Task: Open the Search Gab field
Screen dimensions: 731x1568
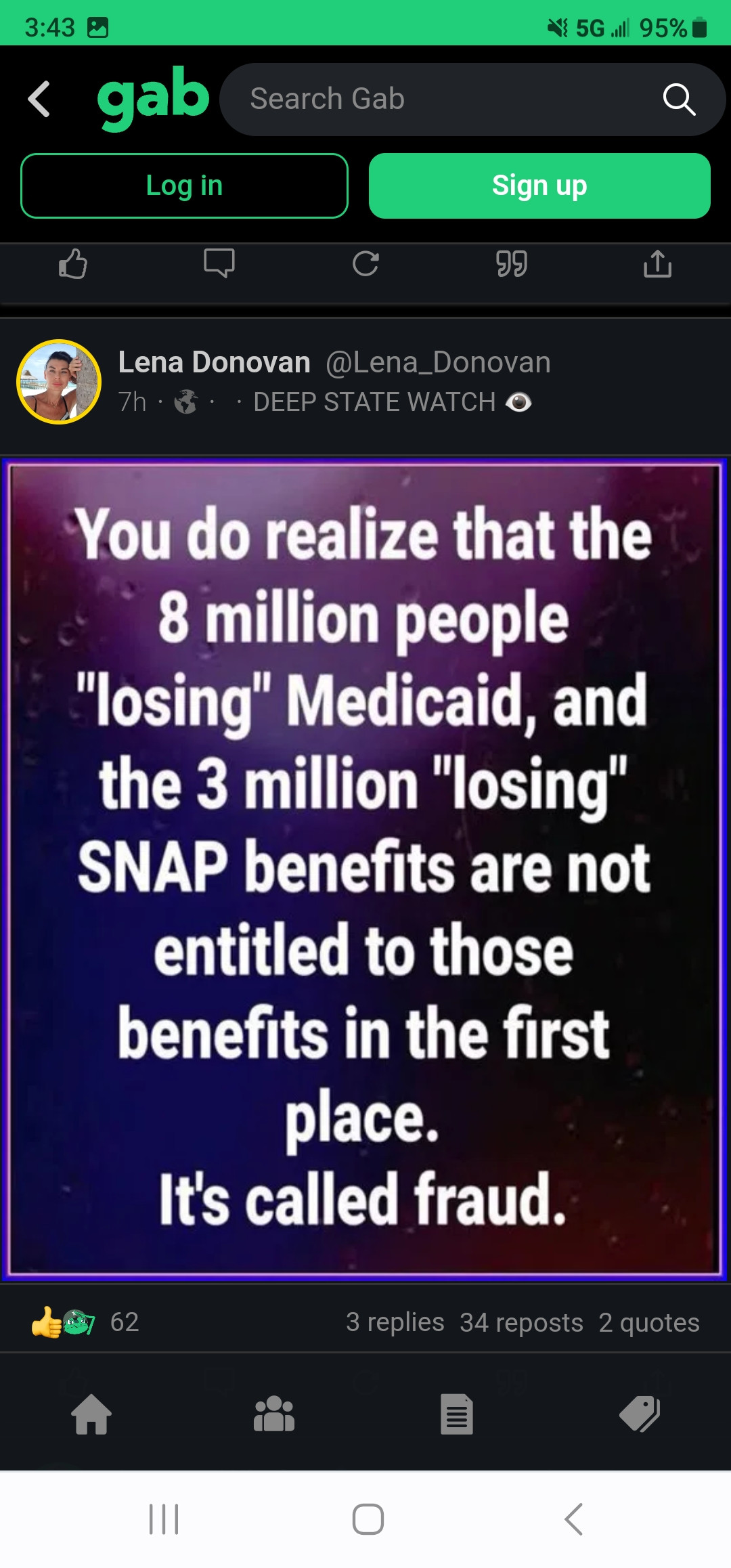Action: pos(440,99)
